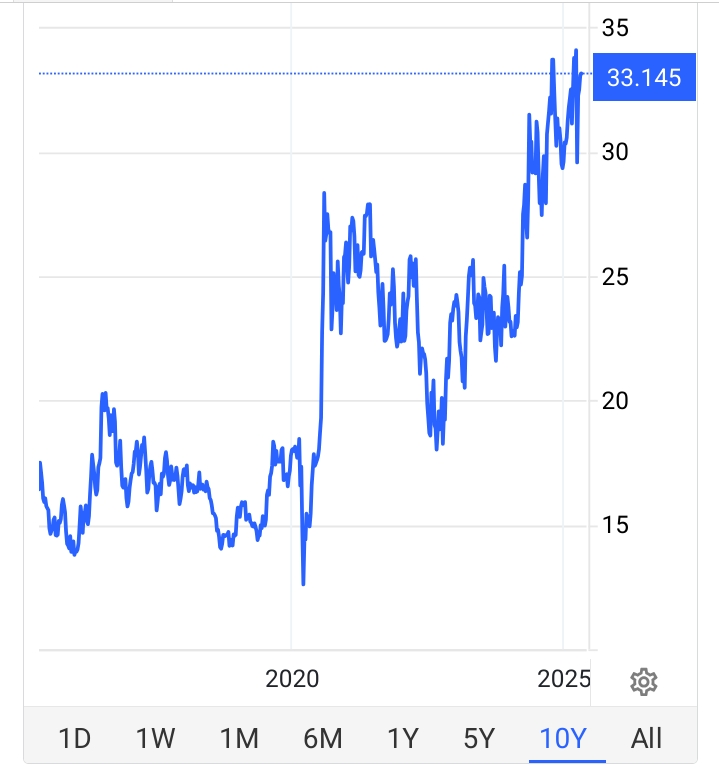Switch chart to 6M range
The width and height of the screenshot is (719, 771).
click(322, 739)
